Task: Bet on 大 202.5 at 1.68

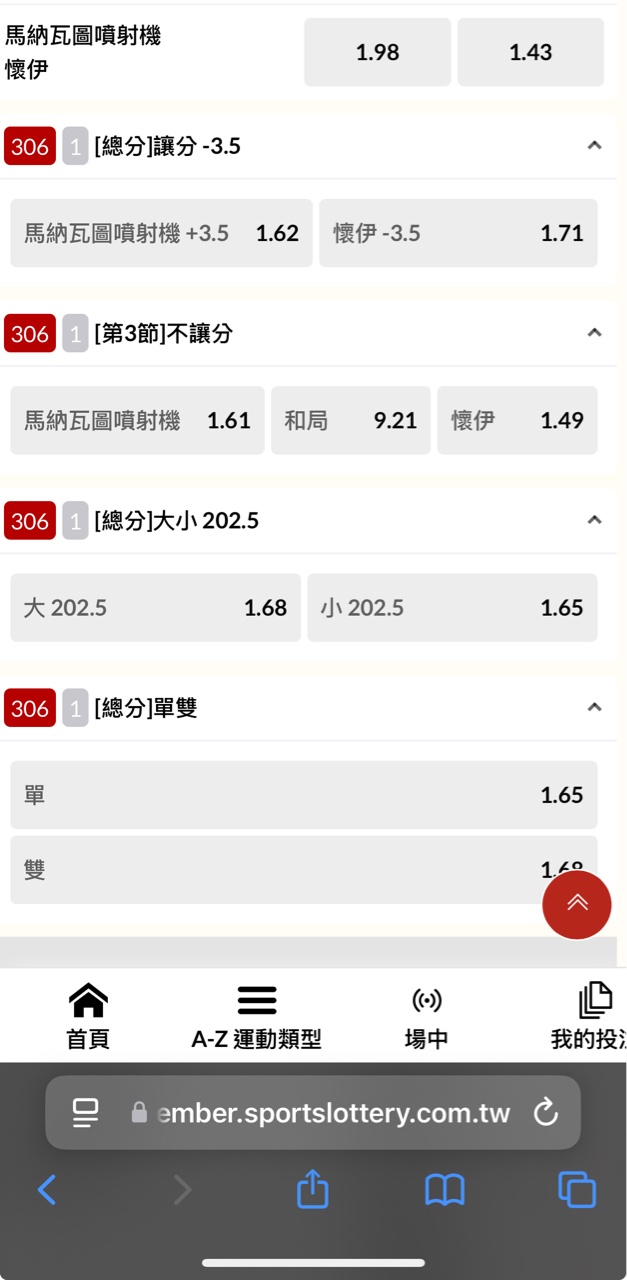Action: tap(155, 608)
